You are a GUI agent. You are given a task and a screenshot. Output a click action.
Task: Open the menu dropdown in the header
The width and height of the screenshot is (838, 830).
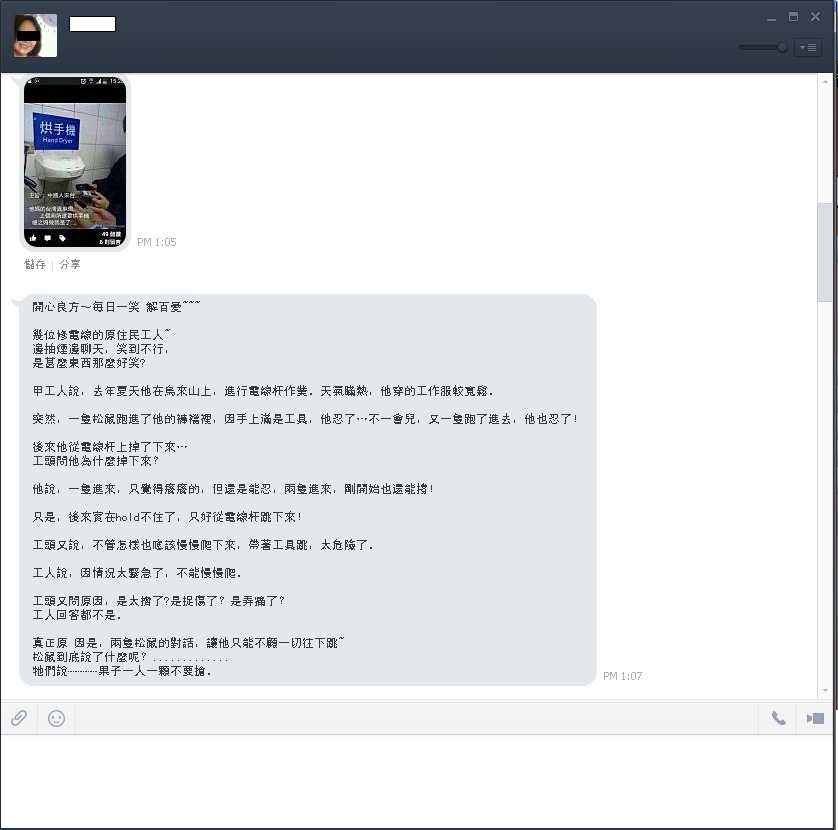(807, 47)
